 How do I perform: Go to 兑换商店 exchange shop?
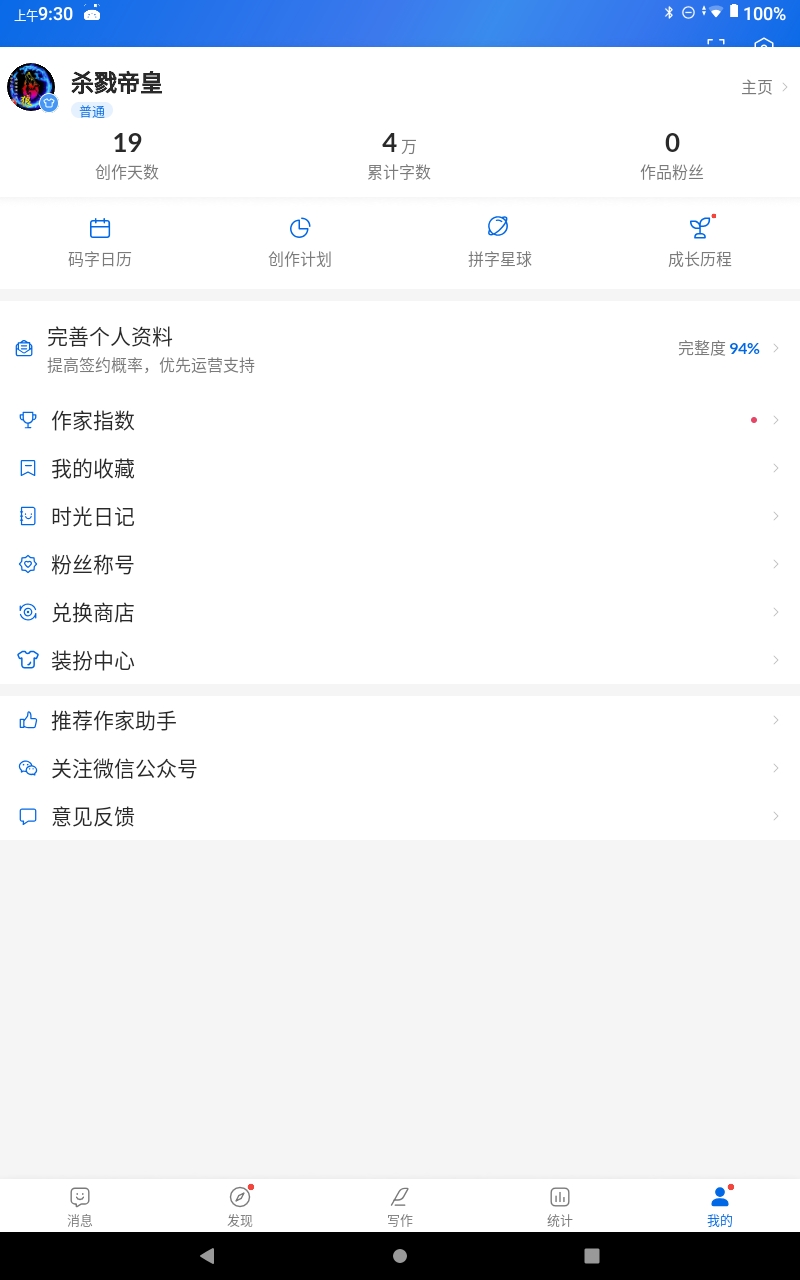tap(400, 613)
